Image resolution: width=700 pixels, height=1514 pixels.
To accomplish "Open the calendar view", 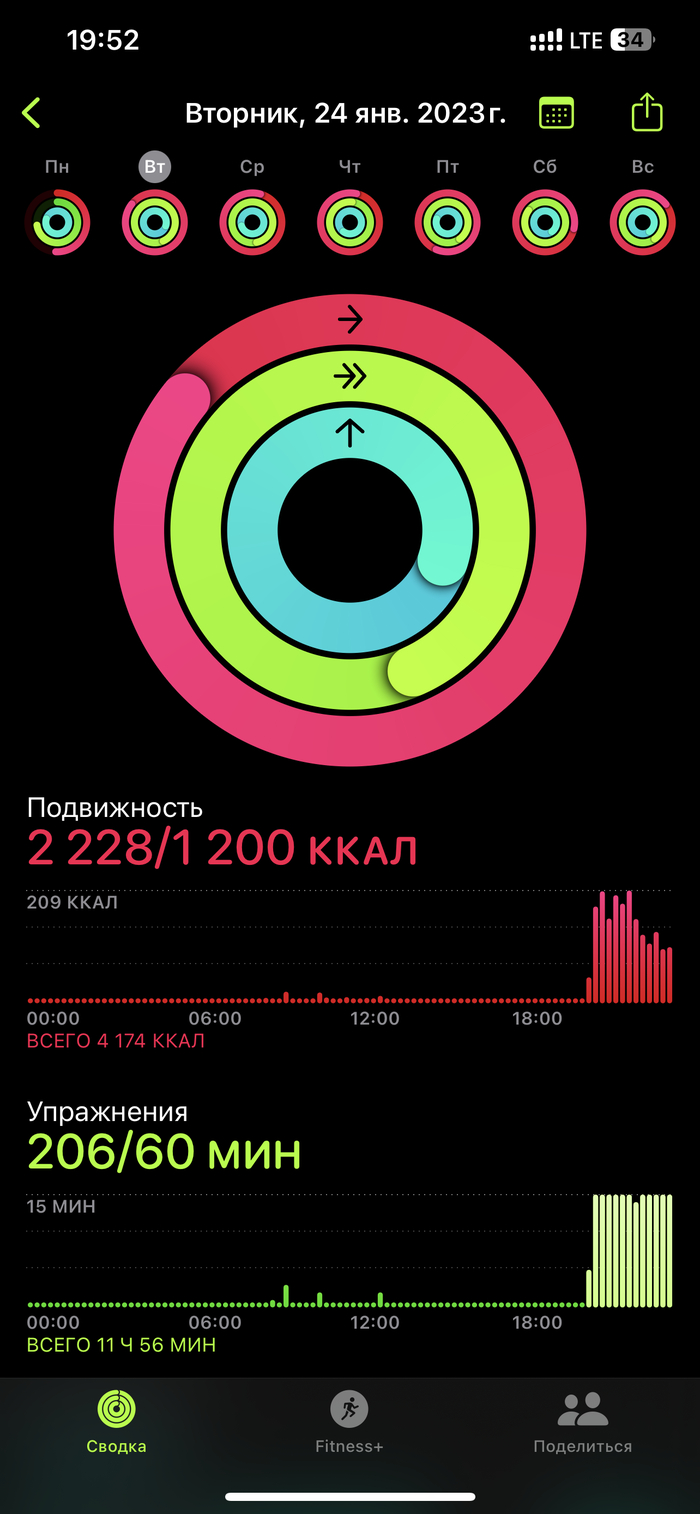I will 556,112.
